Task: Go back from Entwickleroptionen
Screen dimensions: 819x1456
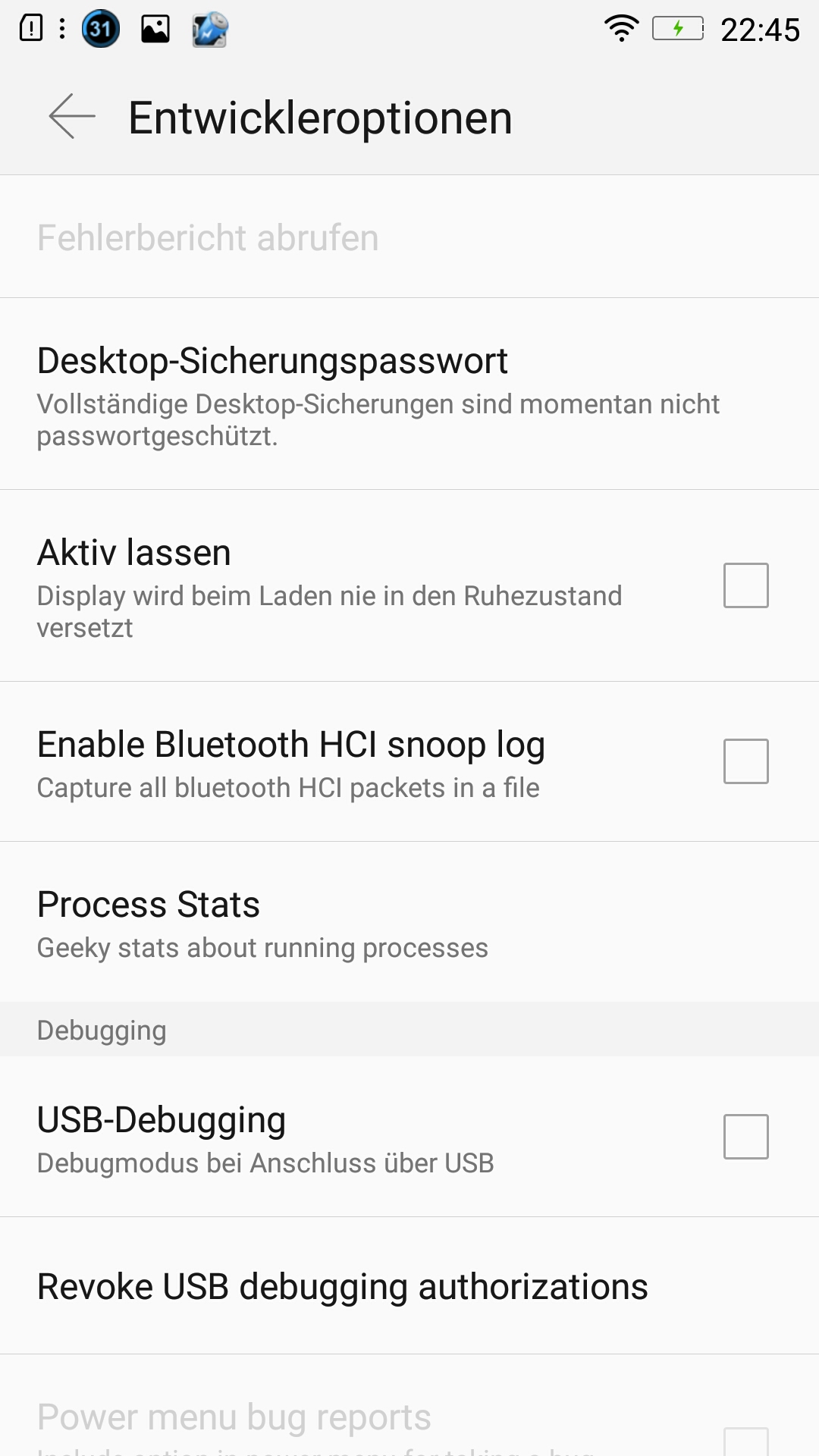Action: point(72,117)
